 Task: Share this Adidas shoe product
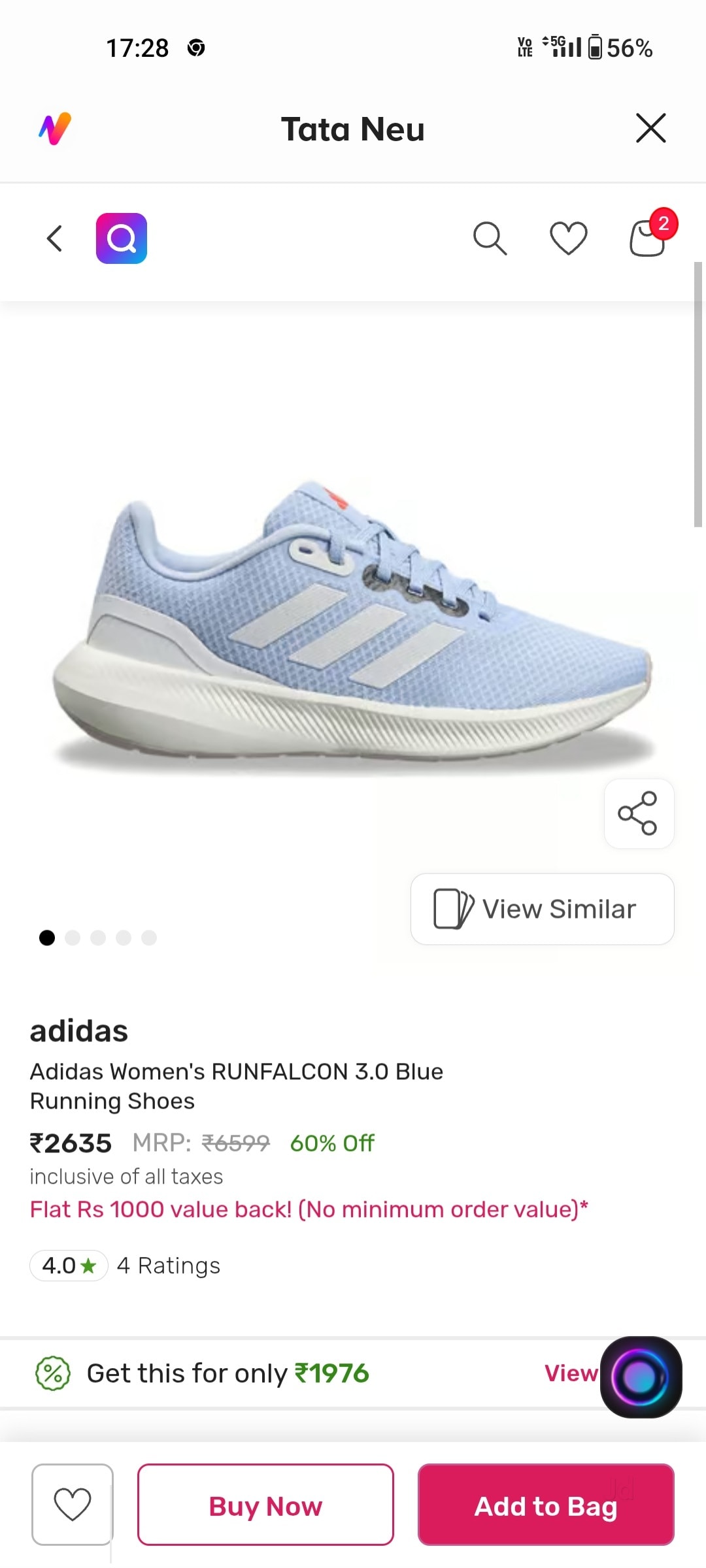click(638, 813)
